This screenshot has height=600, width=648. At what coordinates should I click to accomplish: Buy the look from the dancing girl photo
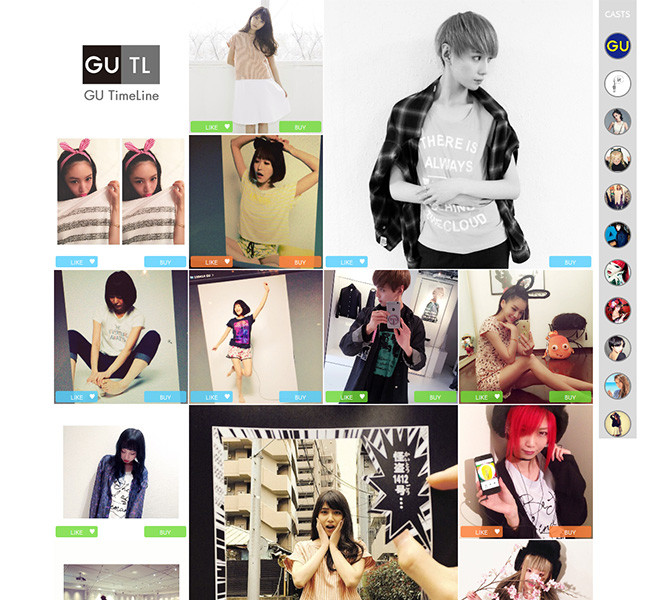[300, 397]
